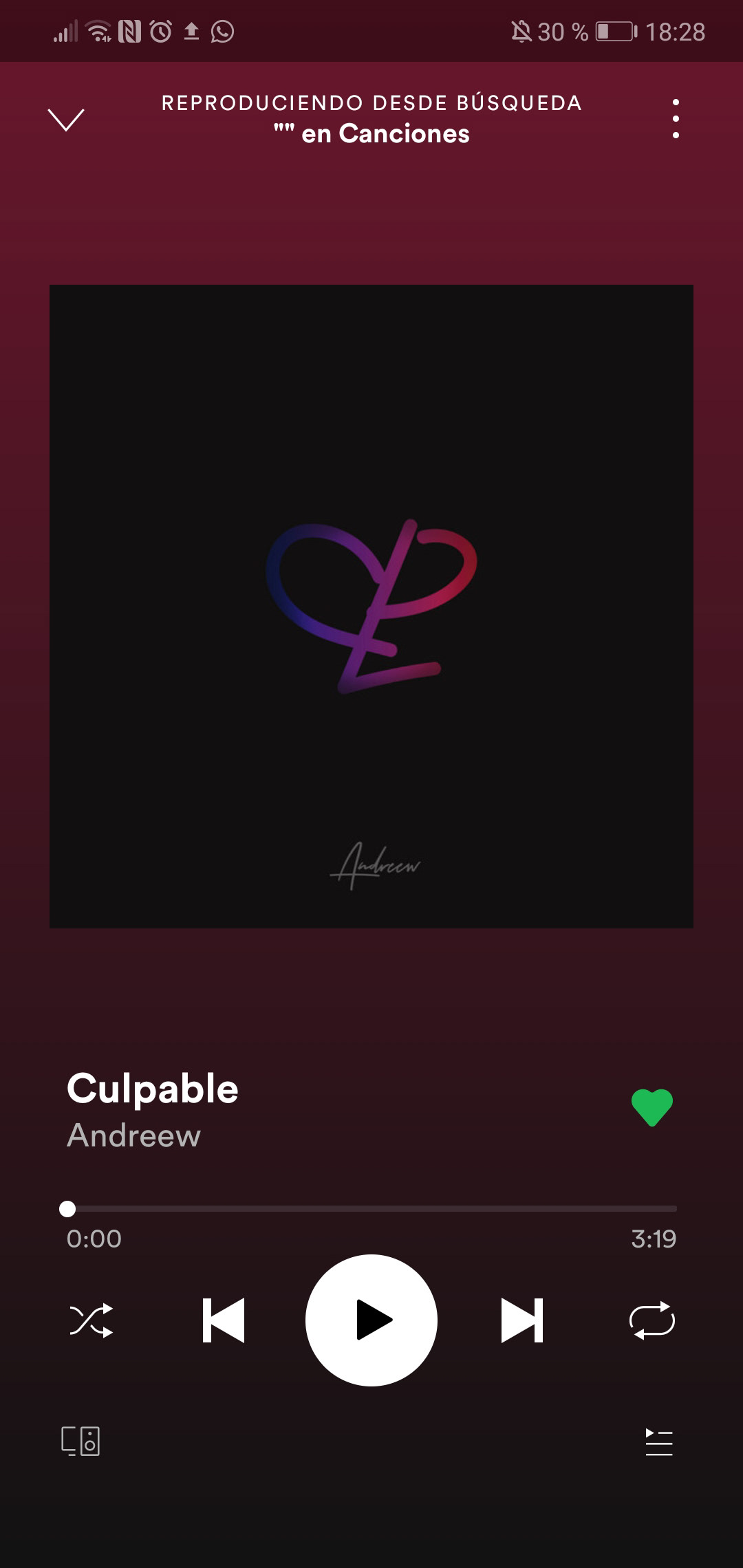The image size is (743, 1568).
Task: Open the connect to device menu
Action: (80, 1441)
